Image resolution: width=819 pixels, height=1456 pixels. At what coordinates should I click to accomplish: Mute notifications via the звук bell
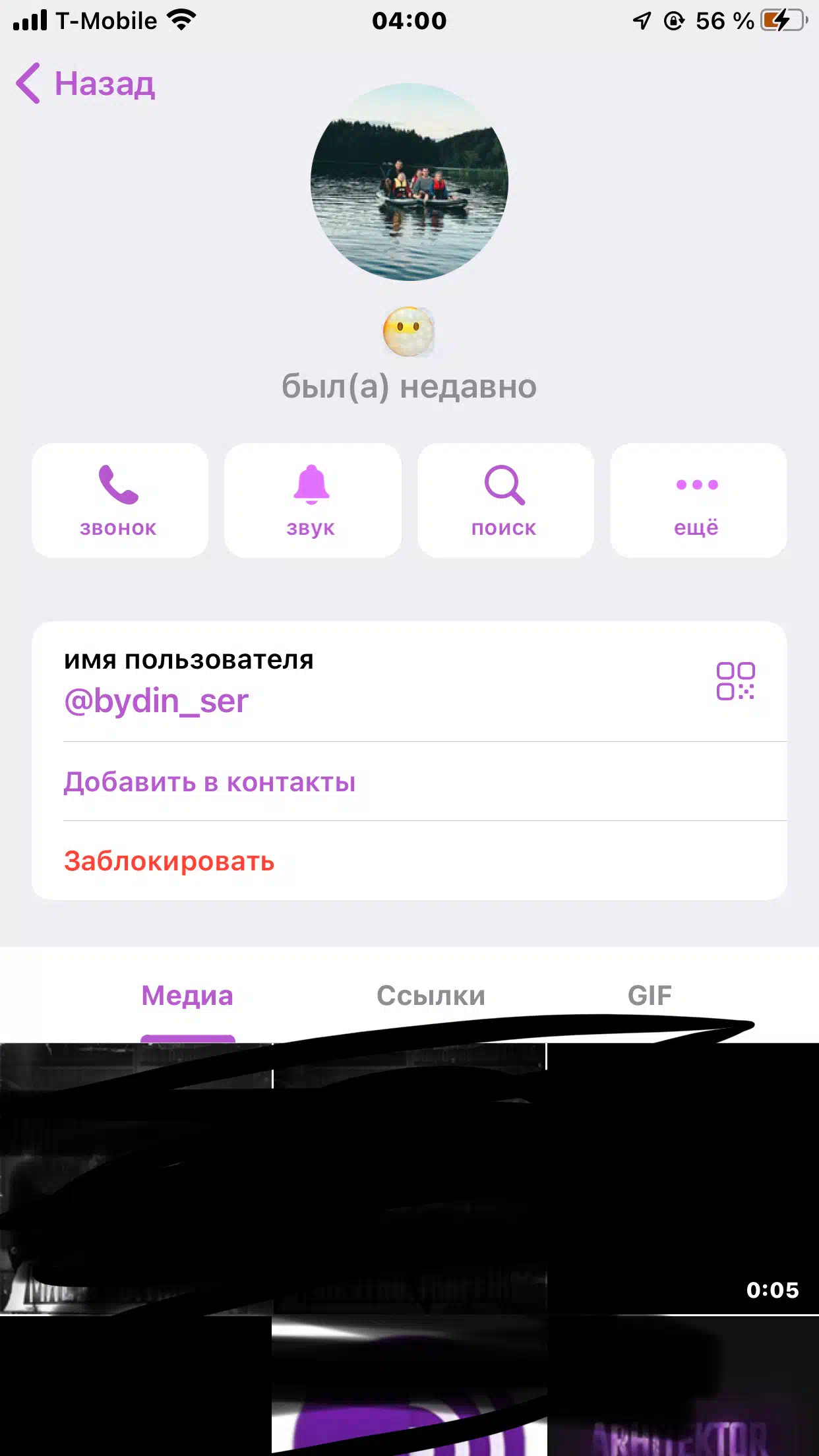click(313, 501)
